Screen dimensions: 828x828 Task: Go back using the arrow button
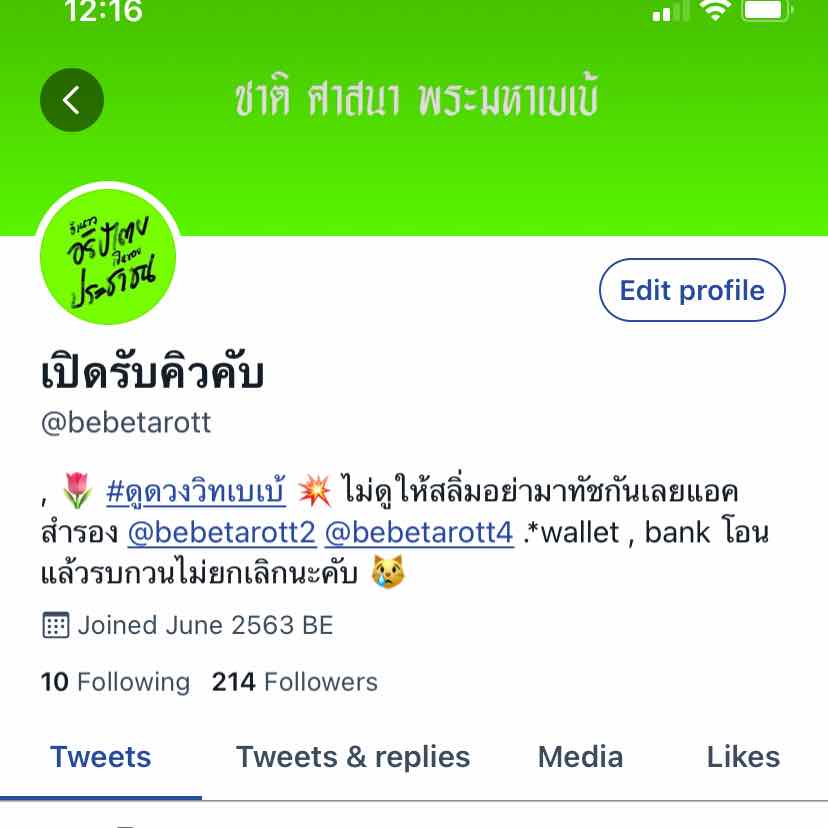[x=71, y=100]
